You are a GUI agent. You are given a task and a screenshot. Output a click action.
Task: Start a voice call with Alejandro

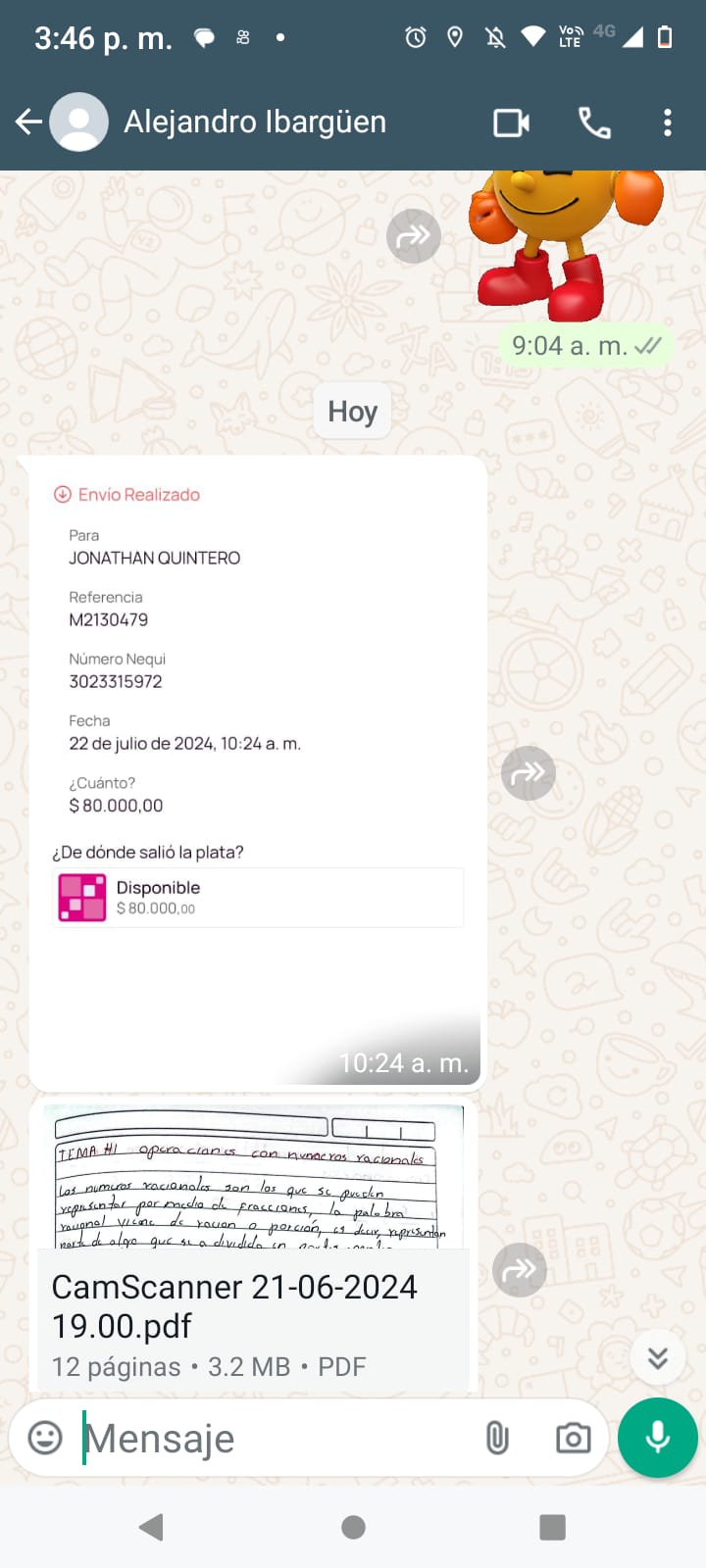point(594,122)
